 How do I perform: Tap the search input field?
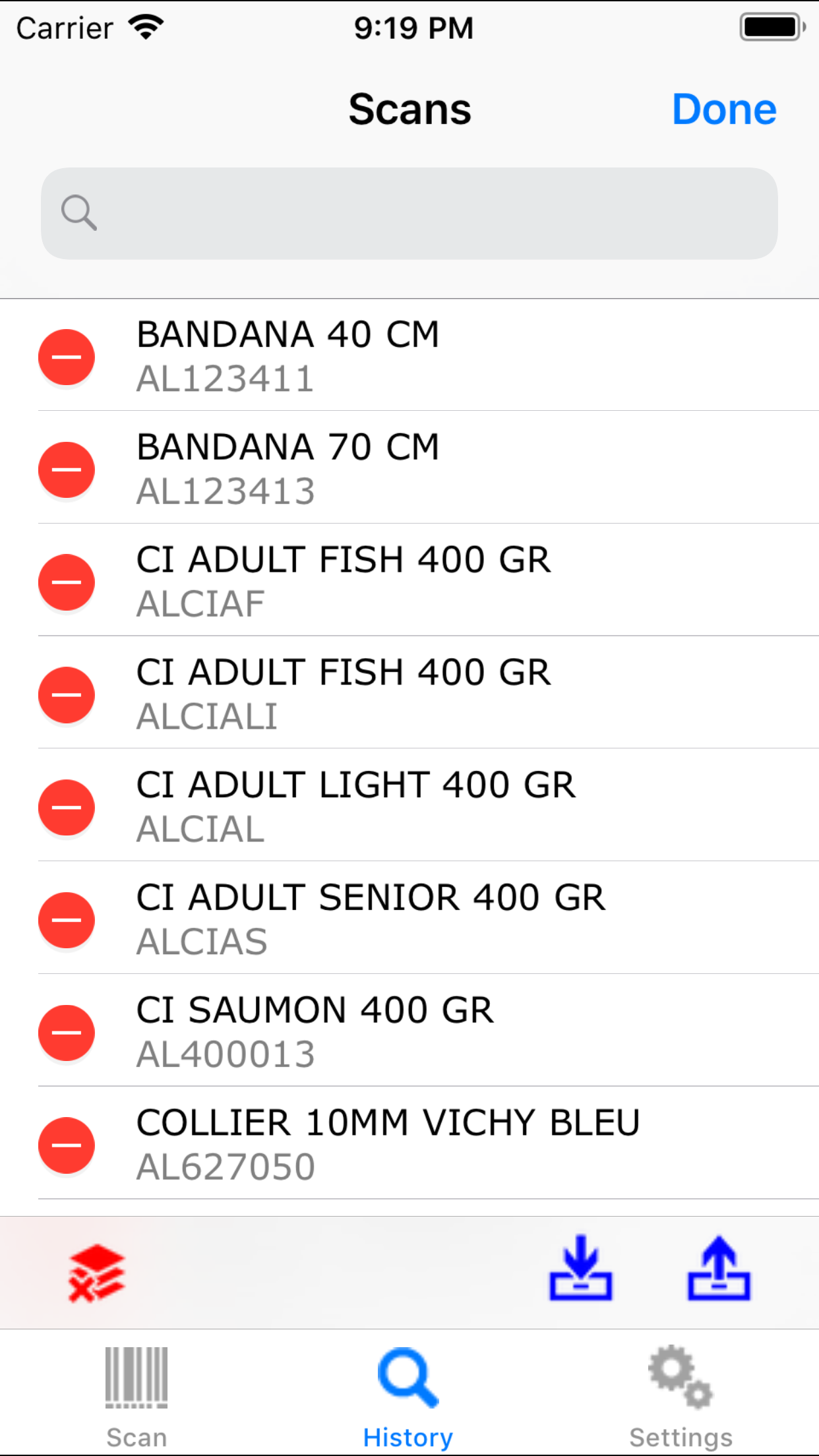click(x=409, y=212)
